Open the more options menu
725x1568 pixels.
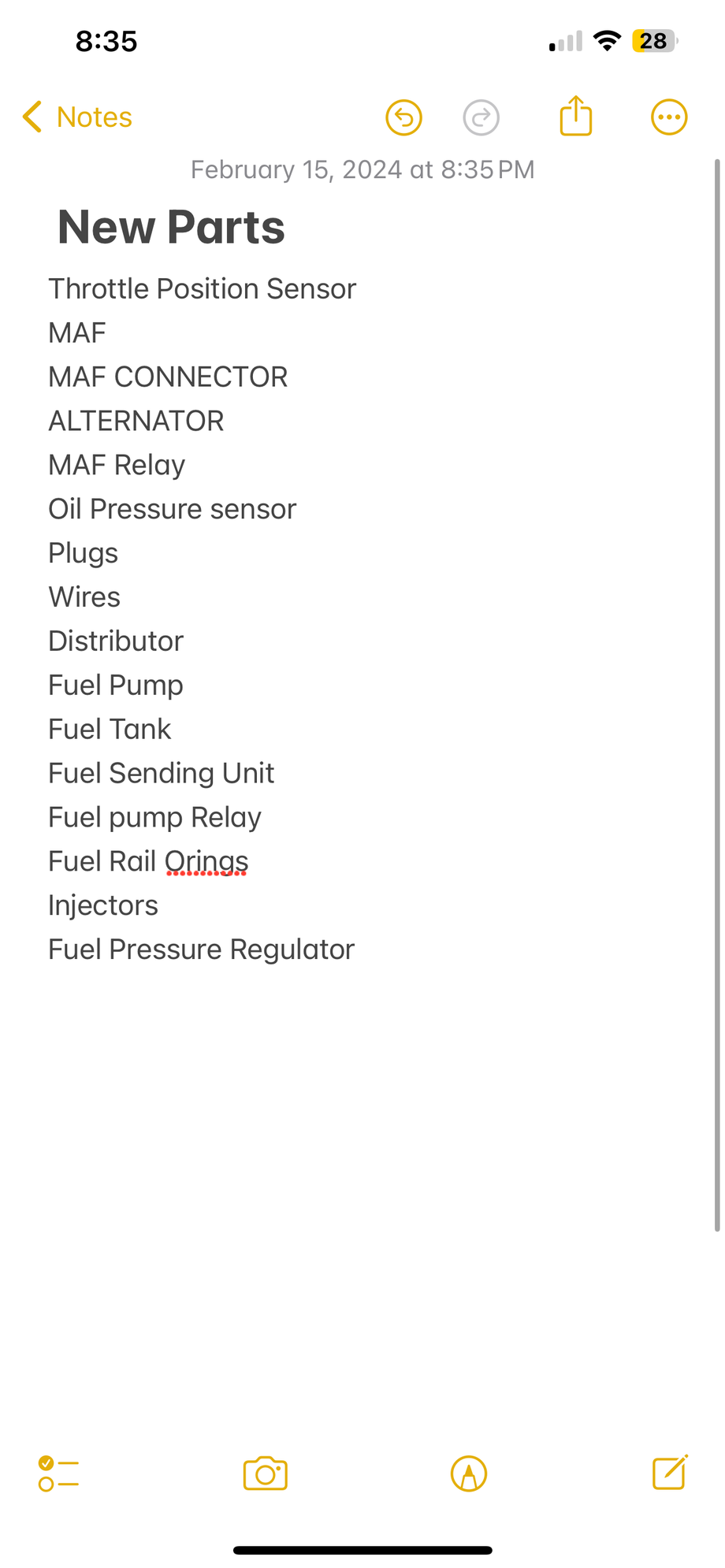[668, 118]
